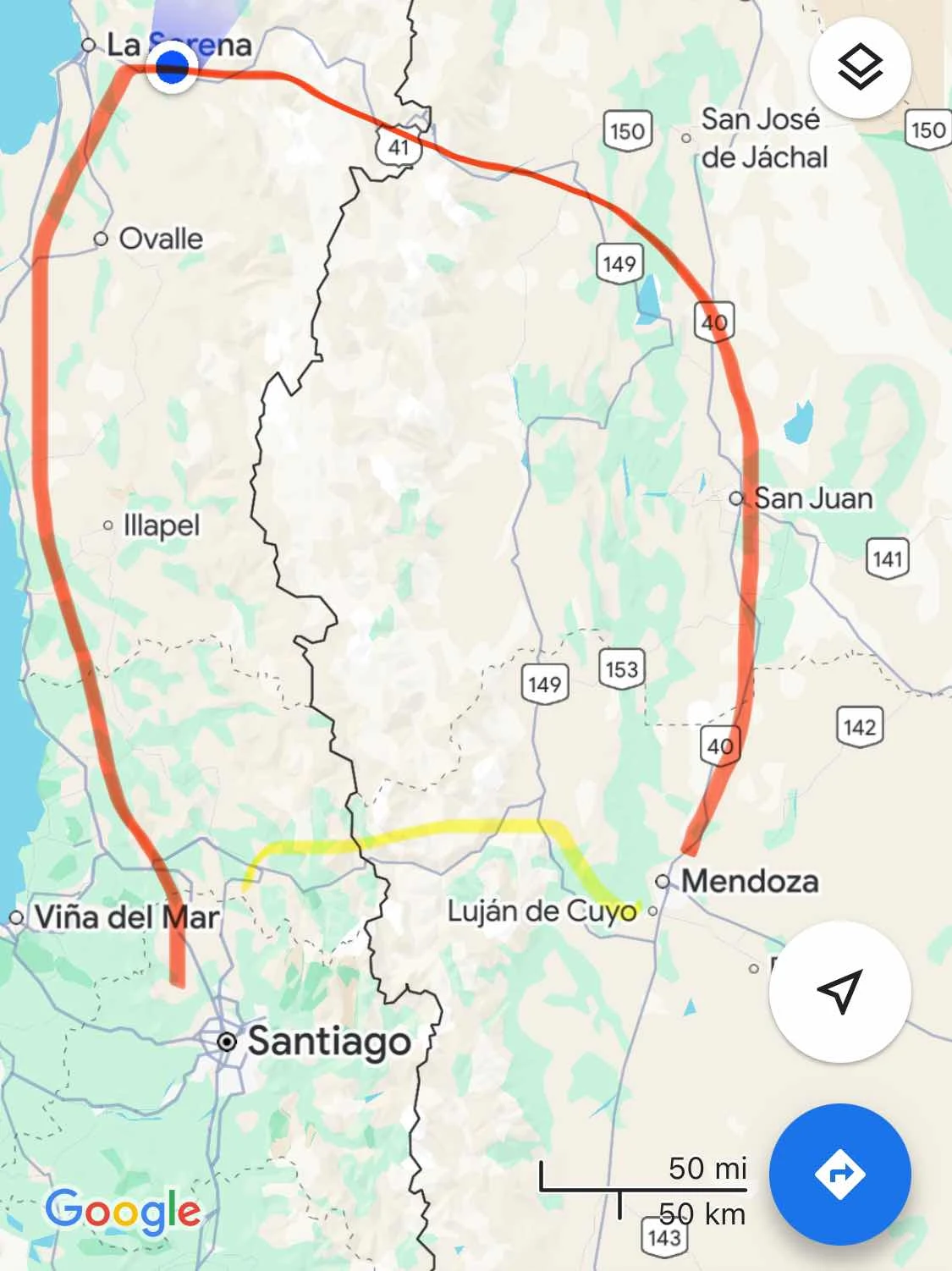Open the map layers button
The height and width of the screenshot is (1271, 952).
(x=860, y=67)
